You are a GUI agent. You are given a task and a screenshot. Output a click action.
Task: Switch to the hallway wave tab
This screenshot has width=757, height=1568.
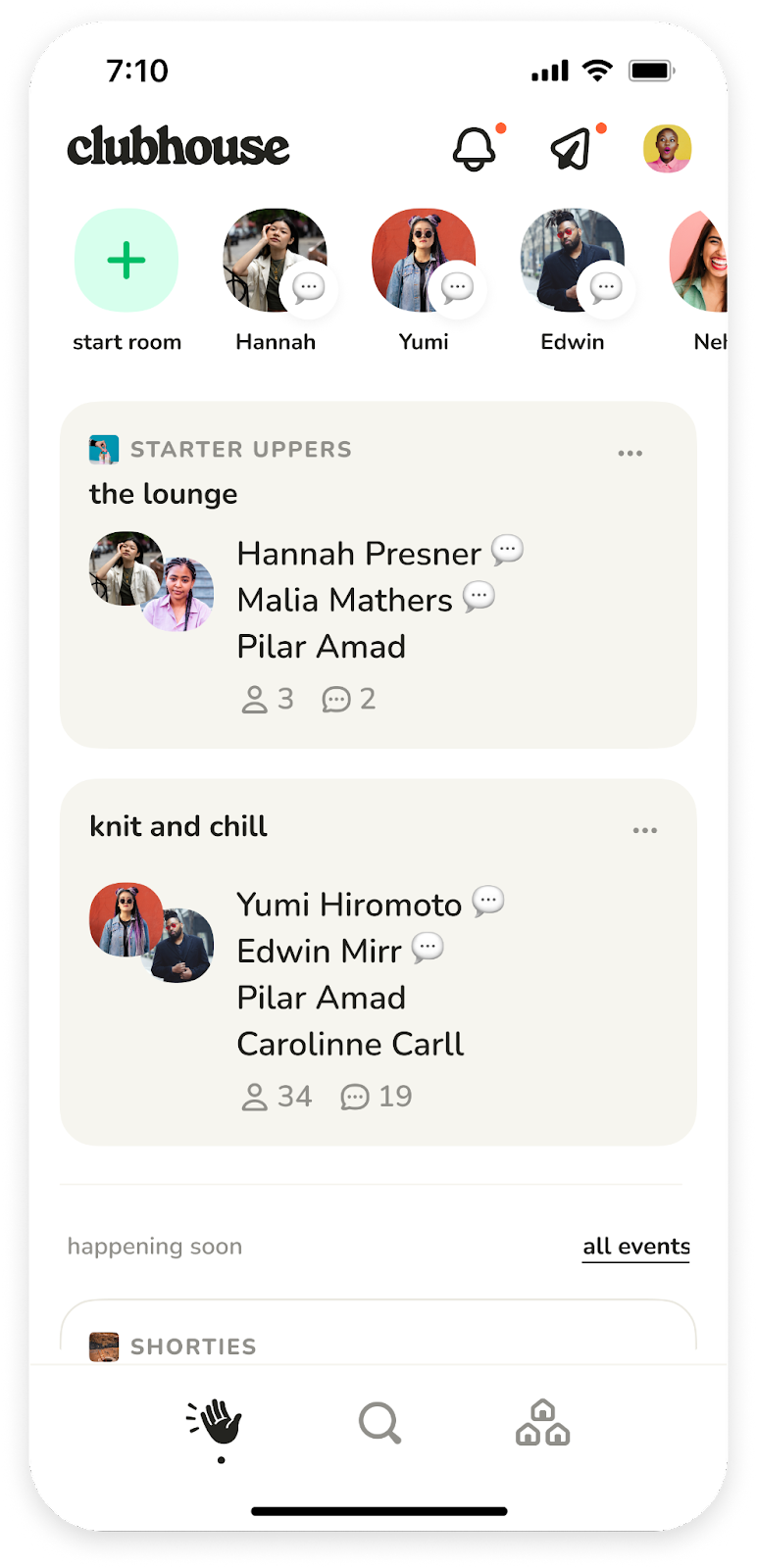coord(216,1423)
